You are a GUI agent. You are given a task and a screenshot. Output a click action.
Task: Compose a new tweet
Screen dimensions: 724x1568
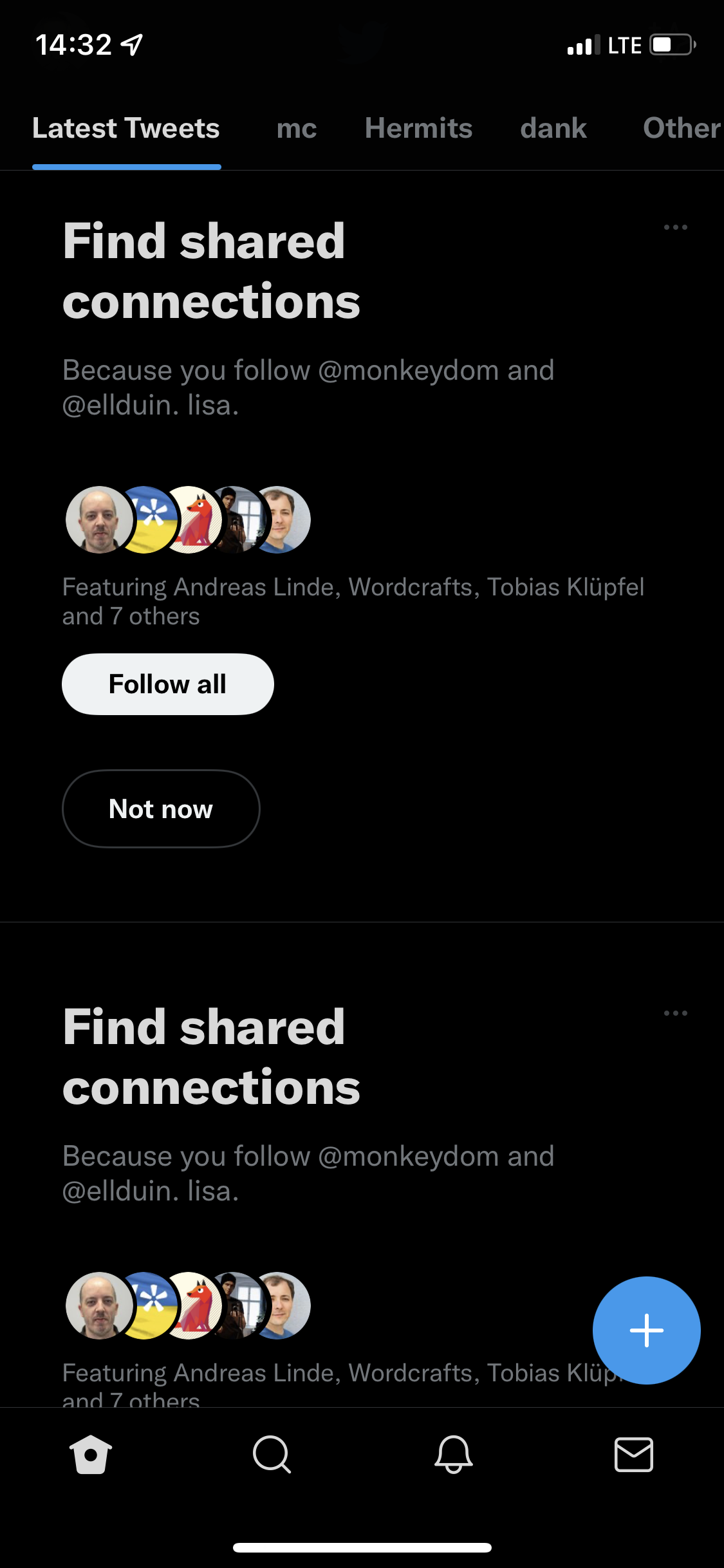coord(646,1330)
